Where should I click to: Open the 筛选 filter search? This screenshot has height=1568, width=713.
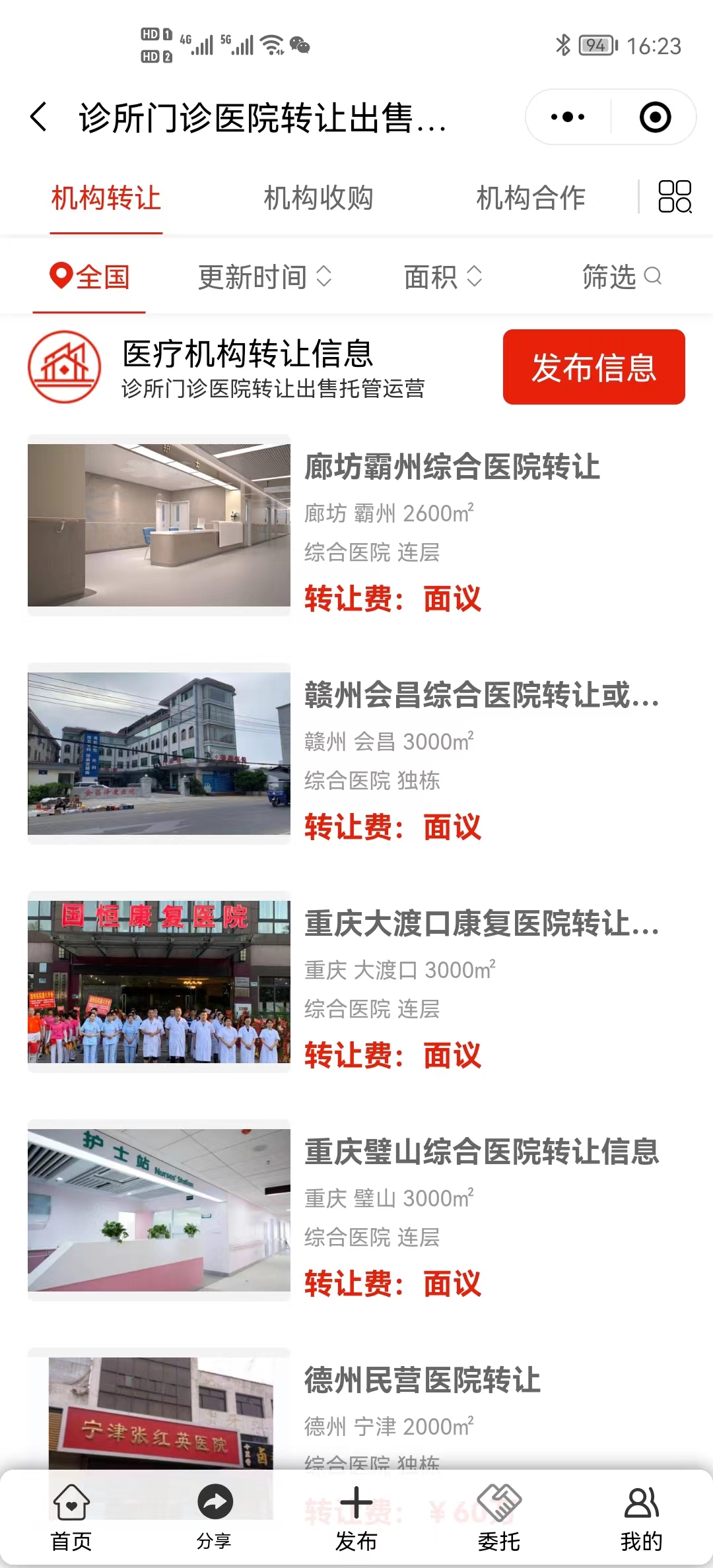tap(621, 277)
